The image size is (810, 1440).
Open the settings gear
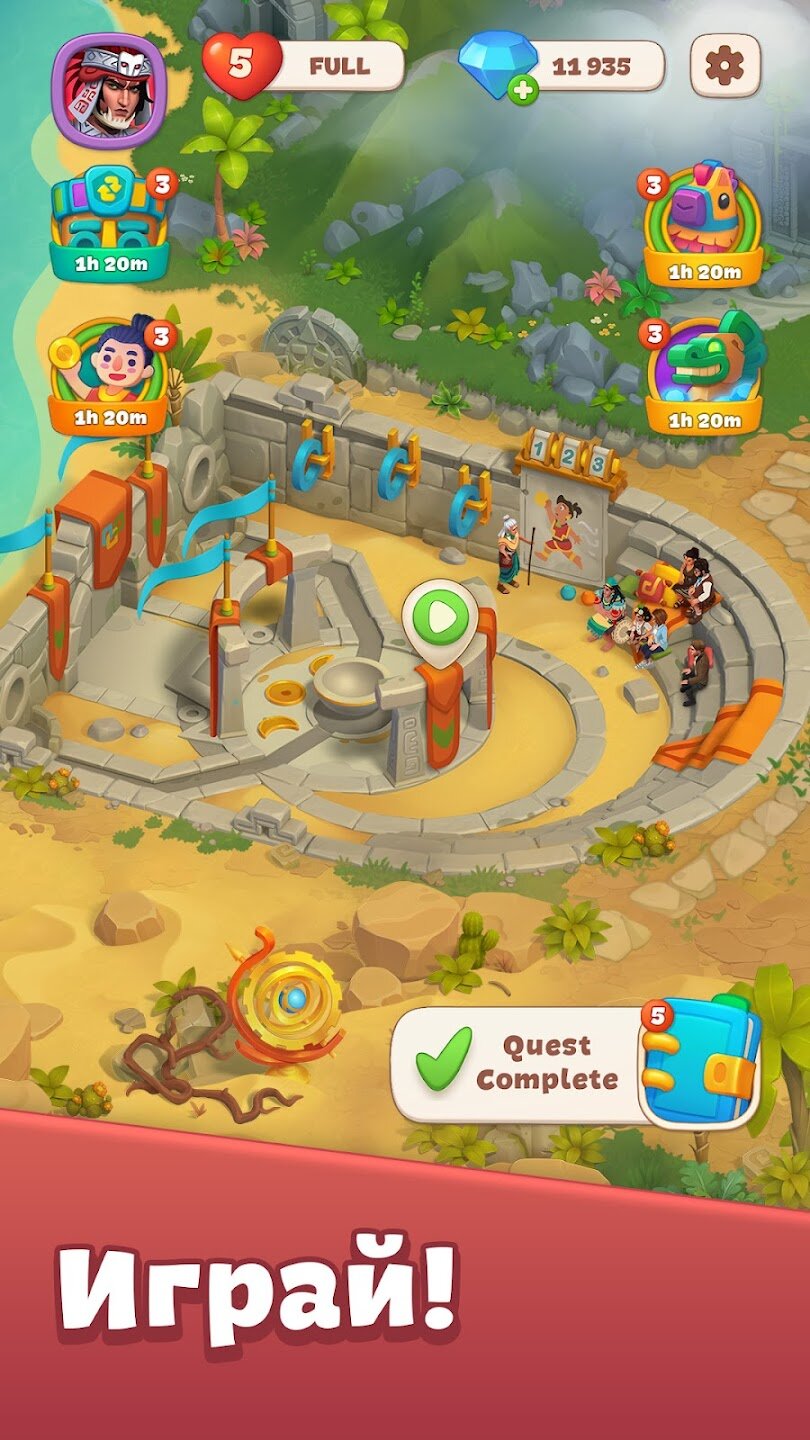pyautogui.click(x=725, y=66)
